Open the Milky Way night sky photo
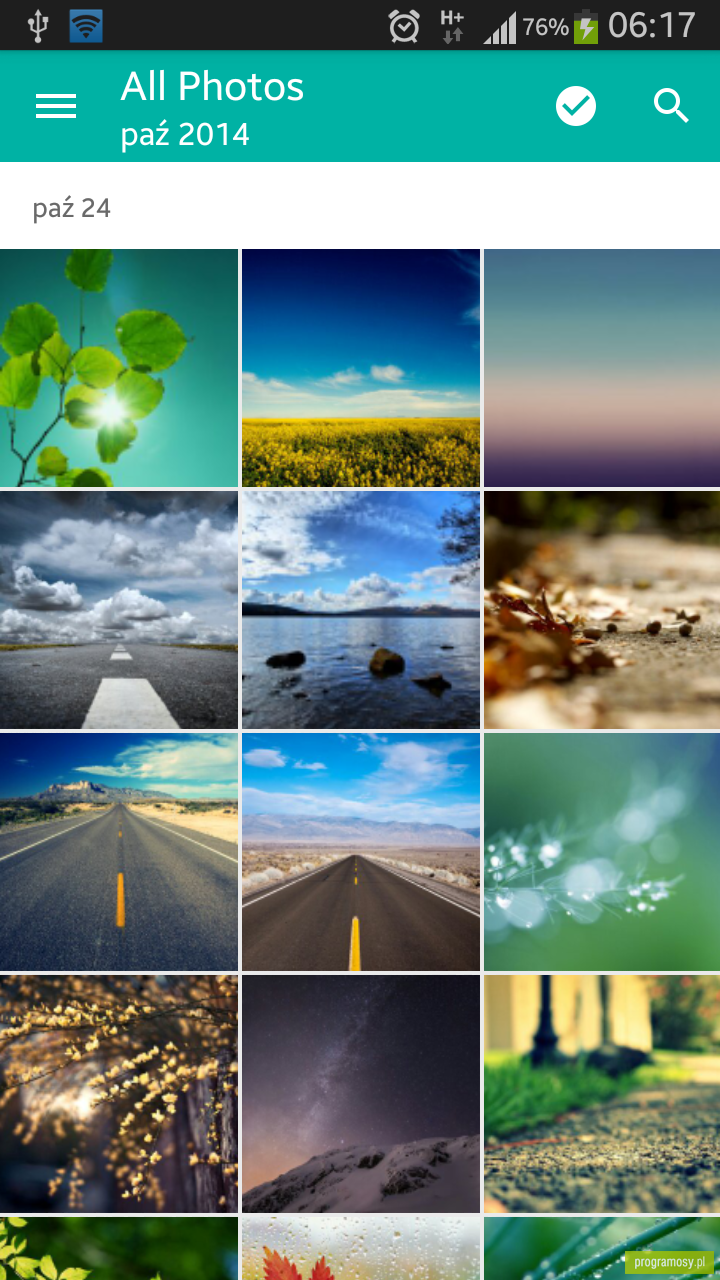The width and height of the screenshot is (720, 1280). 361,1094
